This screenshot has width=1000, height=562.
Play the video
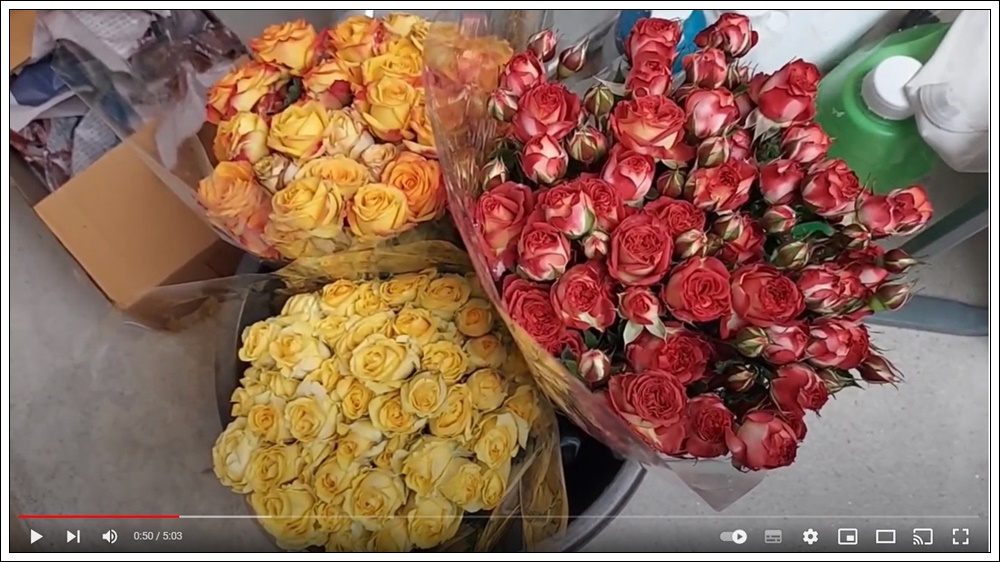tap(36, 536)
